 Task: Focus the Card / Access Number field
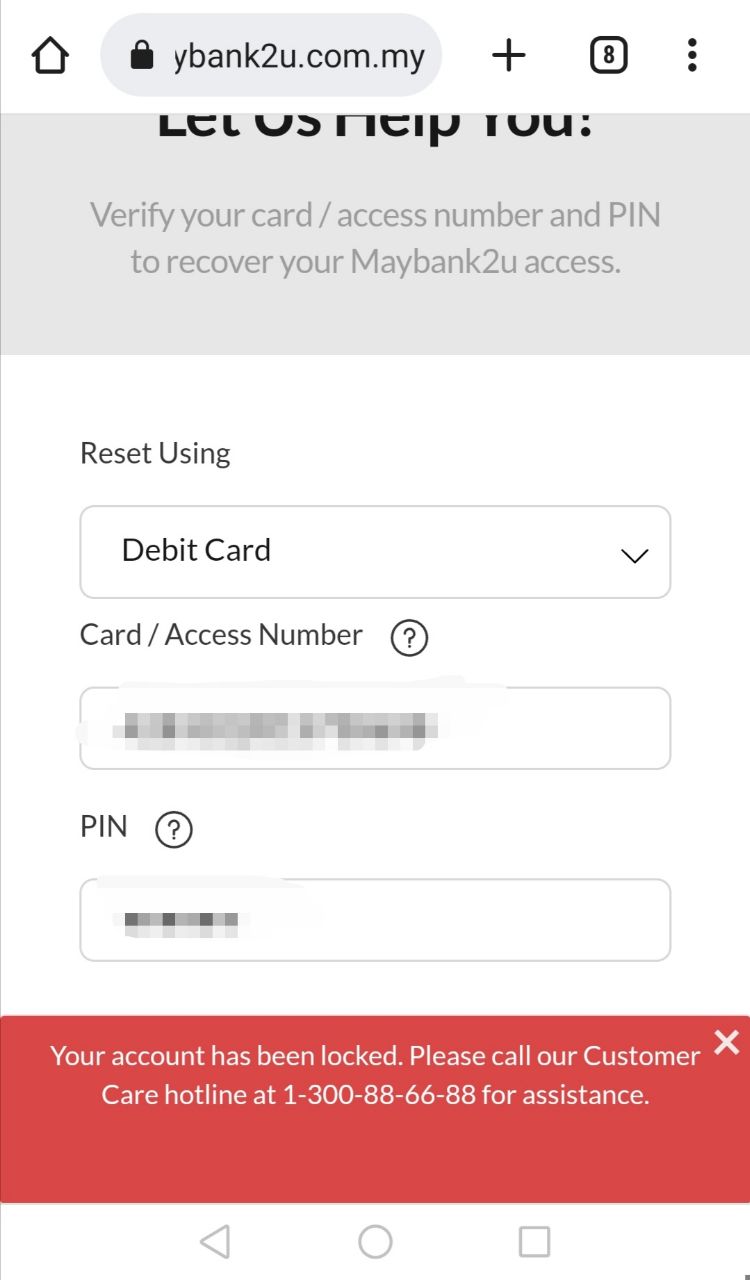click(375, 728)
